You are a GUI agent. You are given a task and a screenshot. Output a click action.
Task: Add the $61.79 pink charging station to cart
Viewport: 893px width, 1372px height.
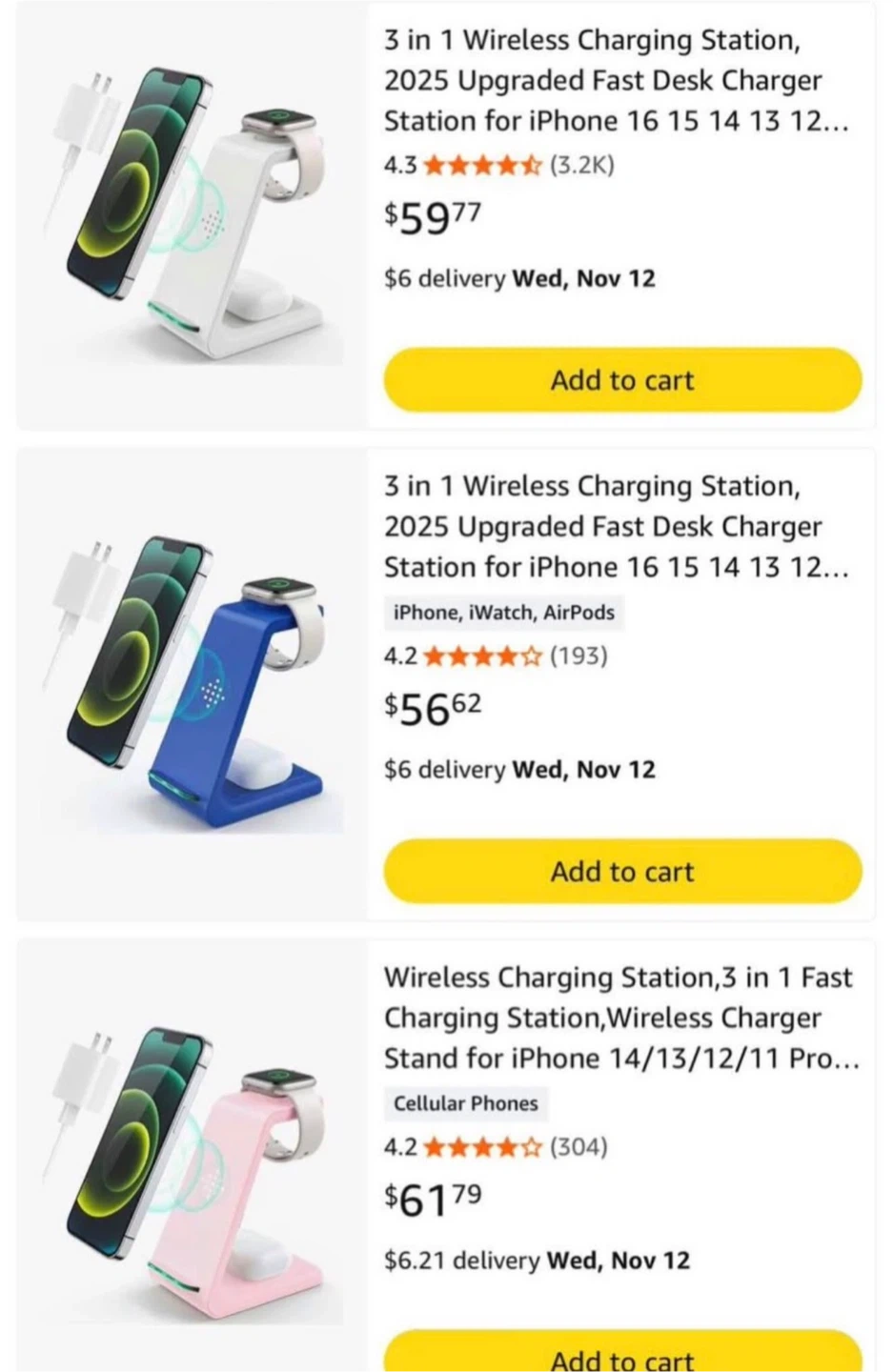(x=622, y=1355)
